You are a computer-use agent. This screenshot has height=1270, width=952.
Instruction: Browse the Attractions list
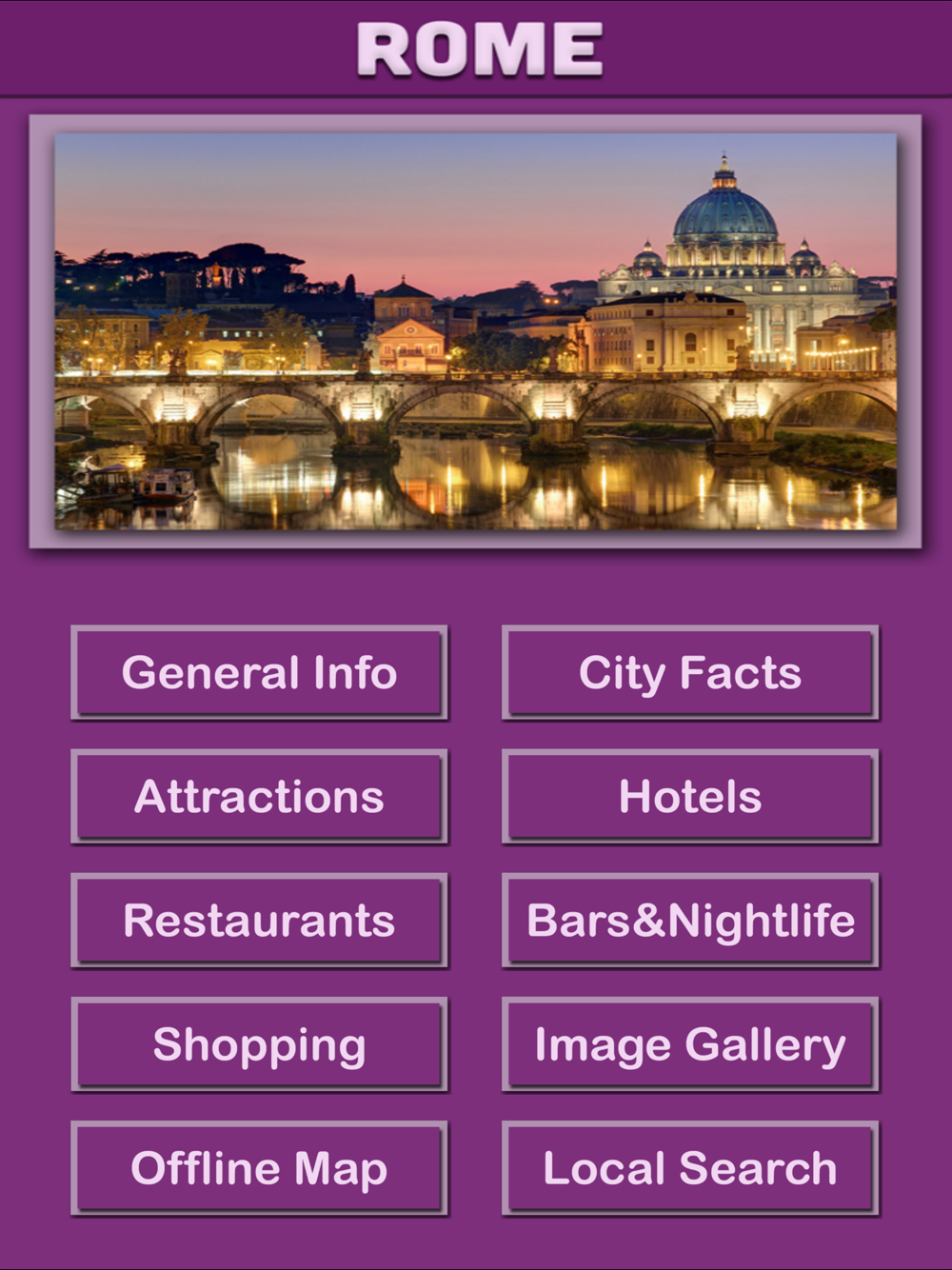tap(259, 797)
